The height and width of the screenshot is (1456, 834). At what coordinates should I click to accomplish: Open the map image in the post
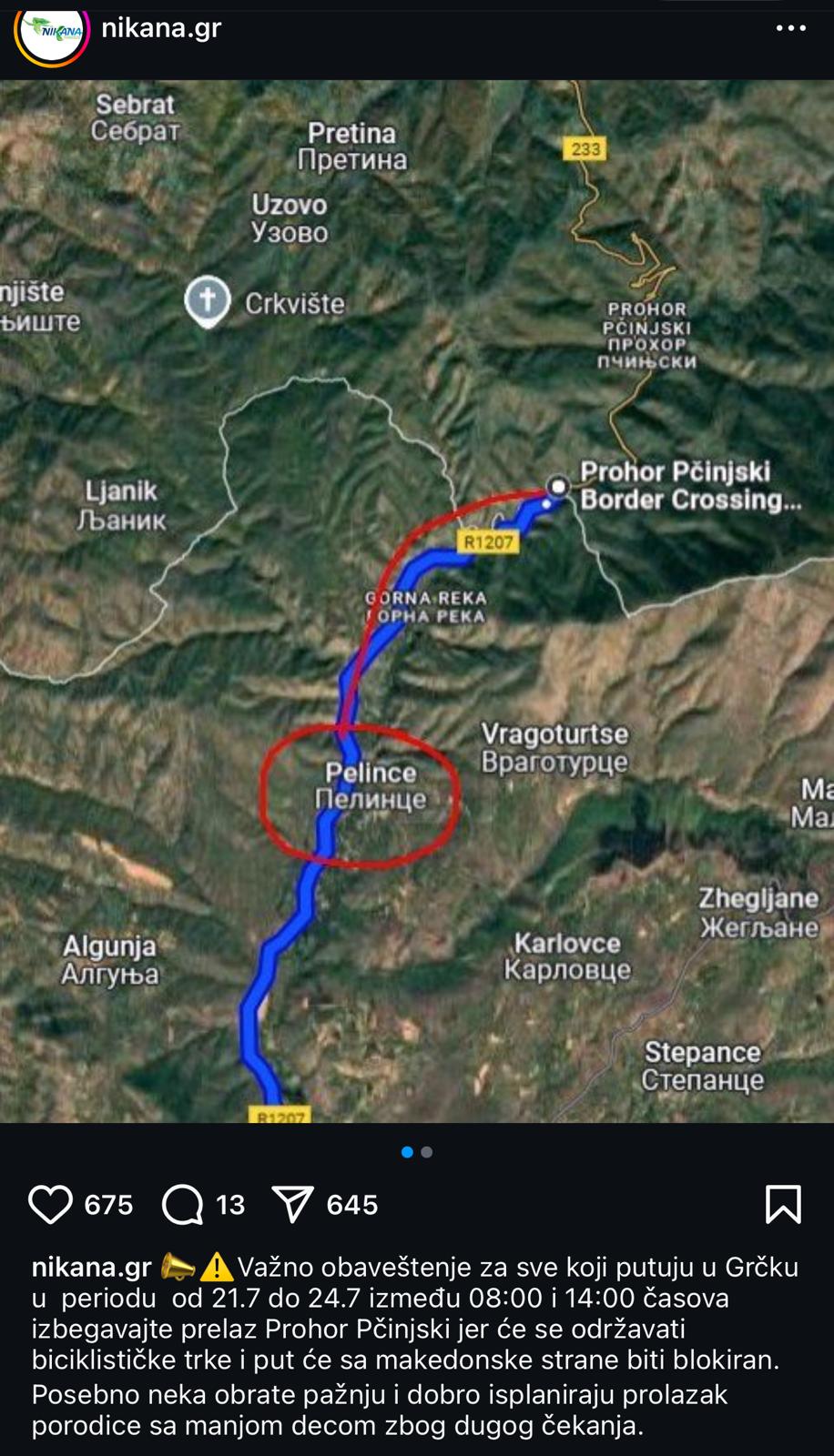point(417,601)
